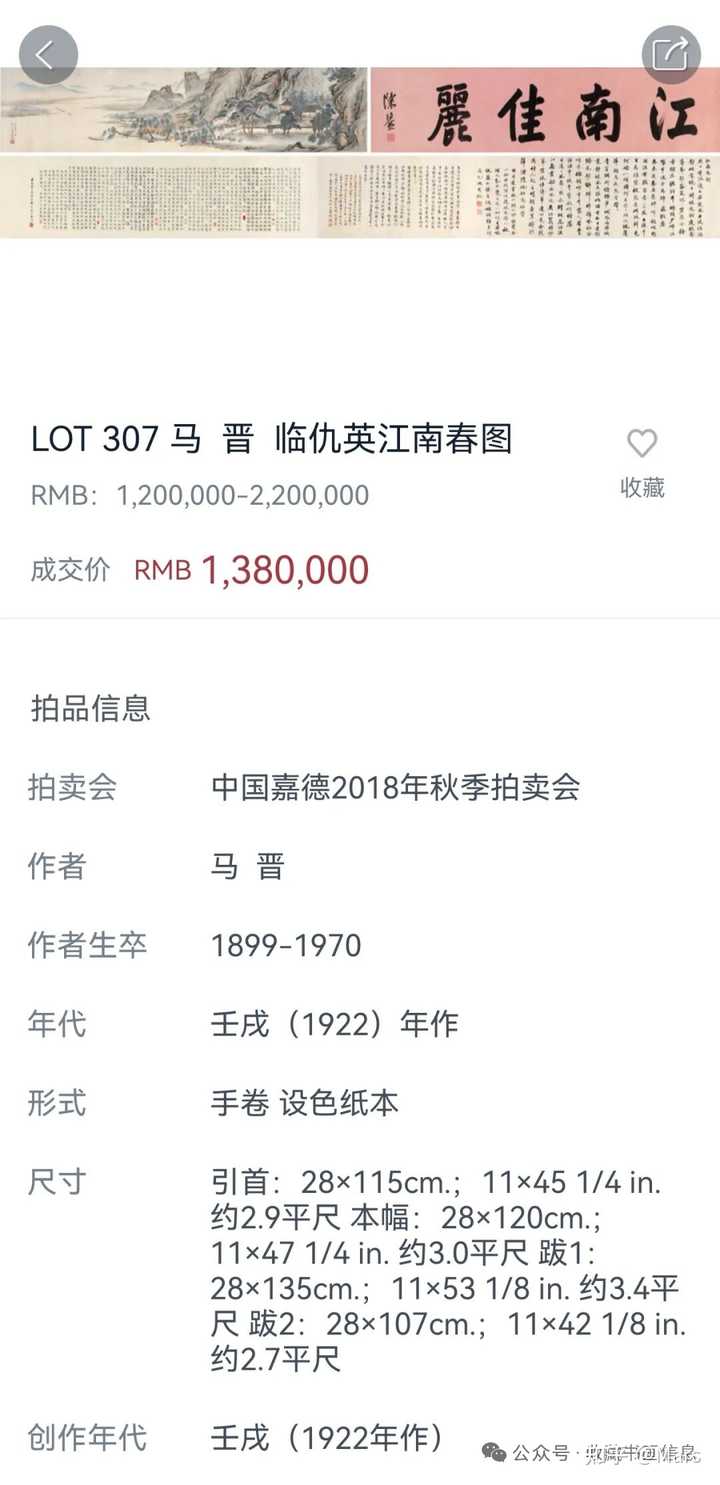Image resolution: width=720 pixels, height=1485 pixels.
Task: Share this auction lot
Action: 670,55
